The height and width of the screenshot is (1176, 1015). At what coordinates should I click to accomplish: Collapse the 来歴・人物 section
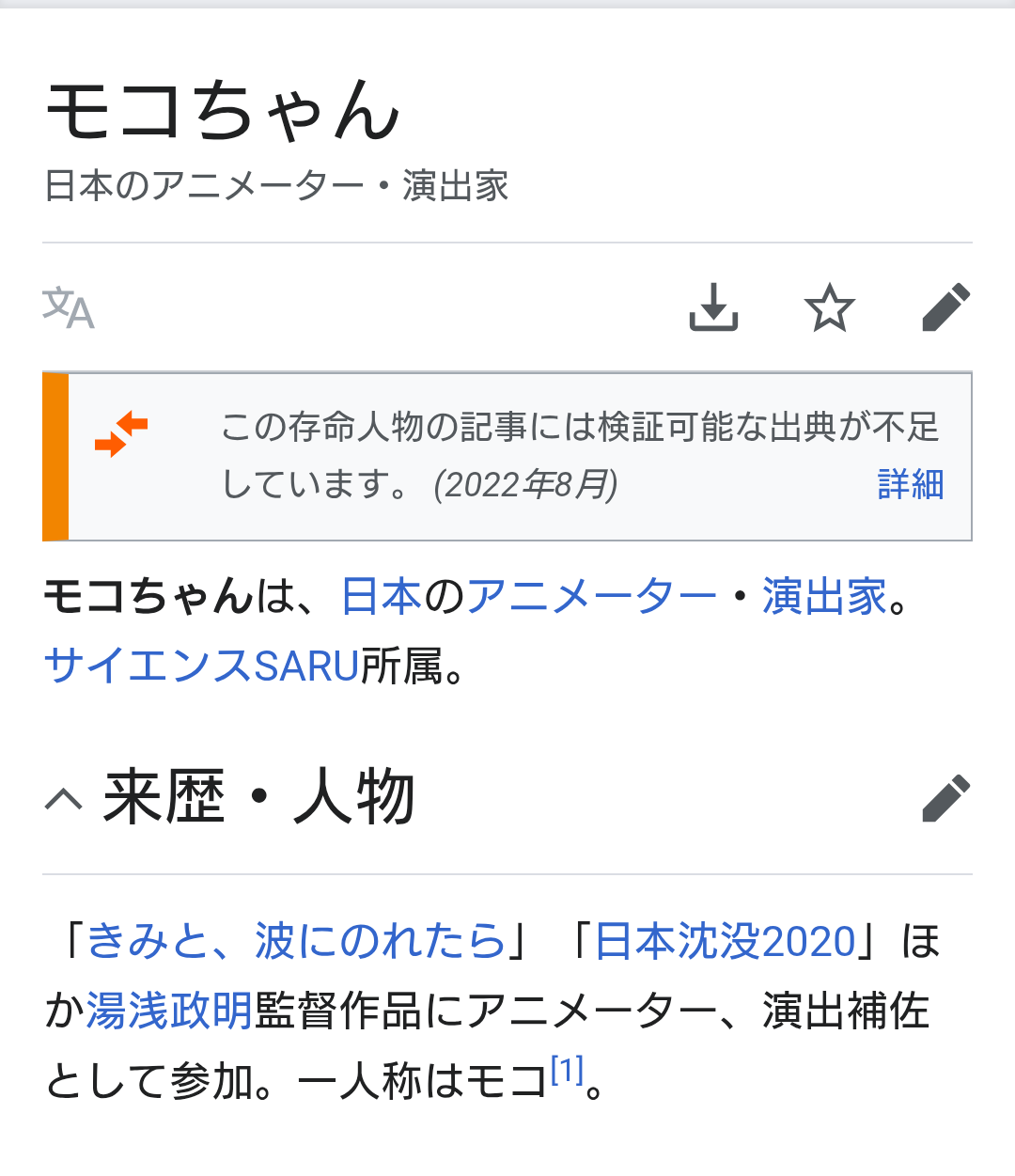64,800
